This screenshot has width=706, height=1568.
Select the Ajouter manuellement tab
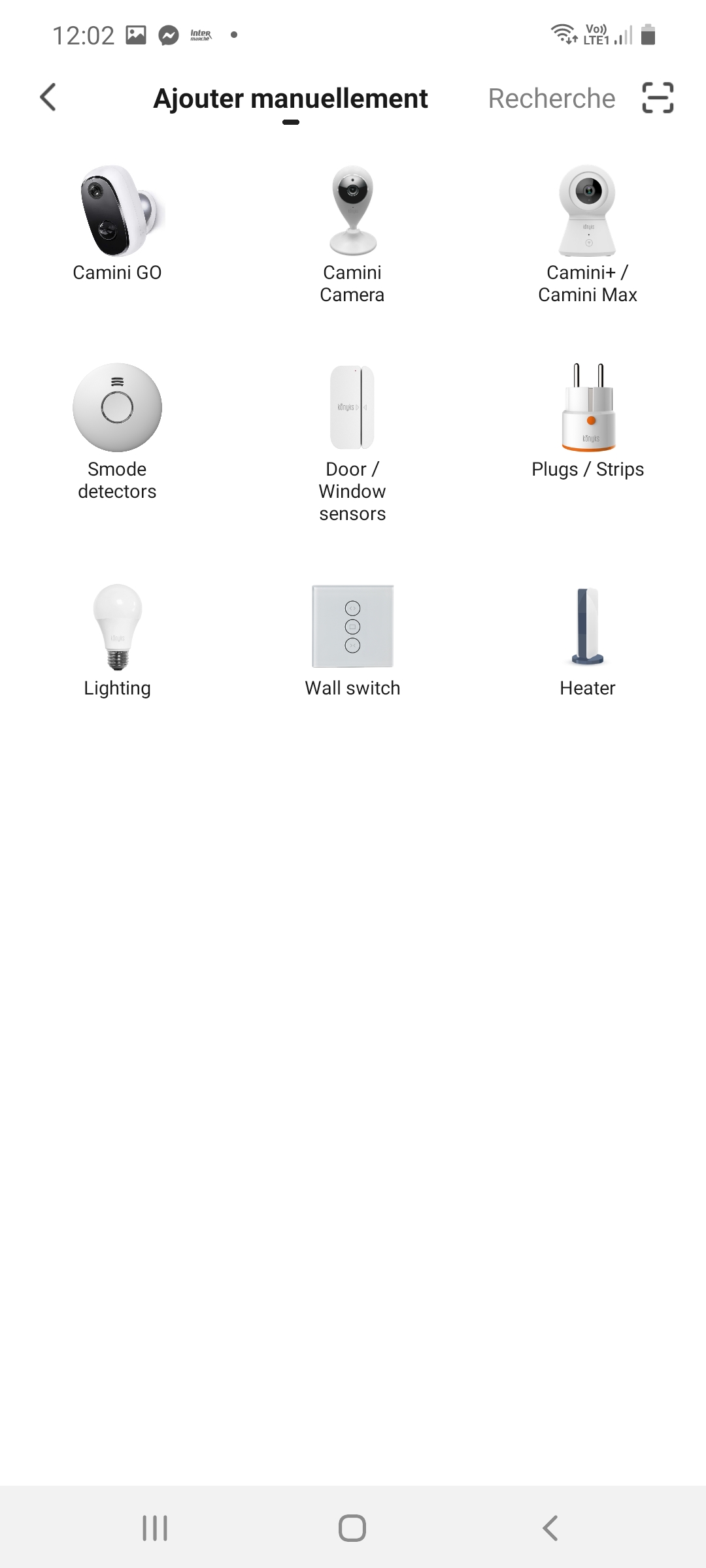tap(290, 99)
